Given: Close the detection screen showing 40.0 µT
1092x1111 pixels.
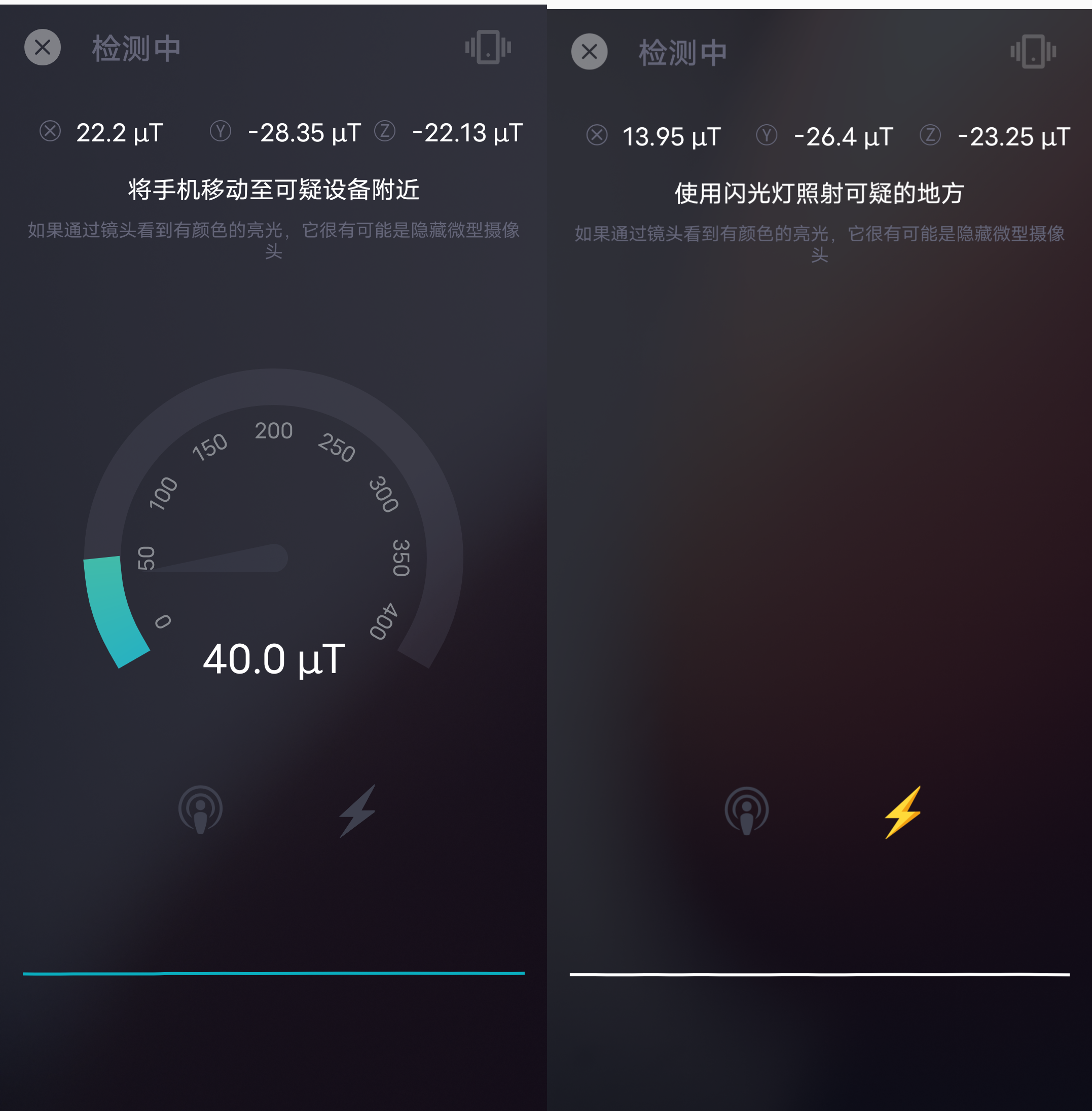Looking at the screenshot, I should pos(43,48).
